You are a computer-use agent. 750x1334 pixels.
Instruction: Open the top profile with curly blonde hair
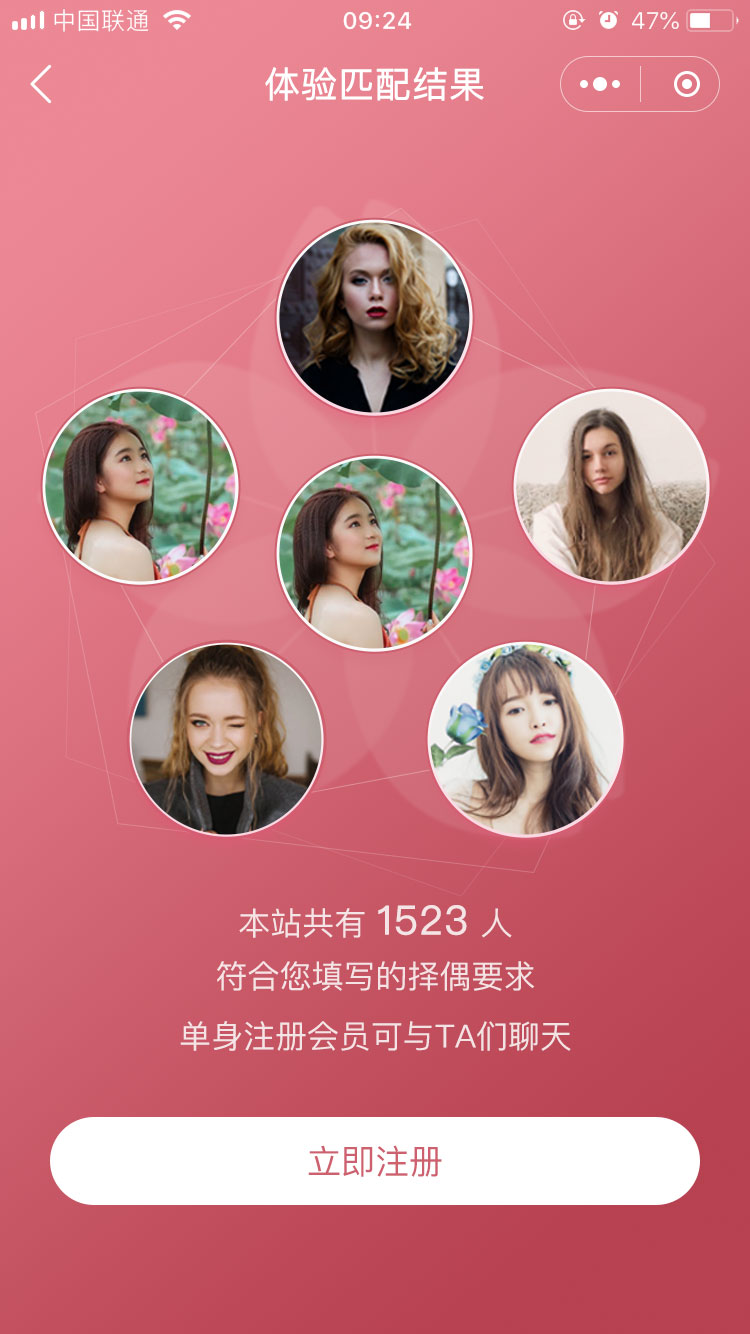coord(374,318)
